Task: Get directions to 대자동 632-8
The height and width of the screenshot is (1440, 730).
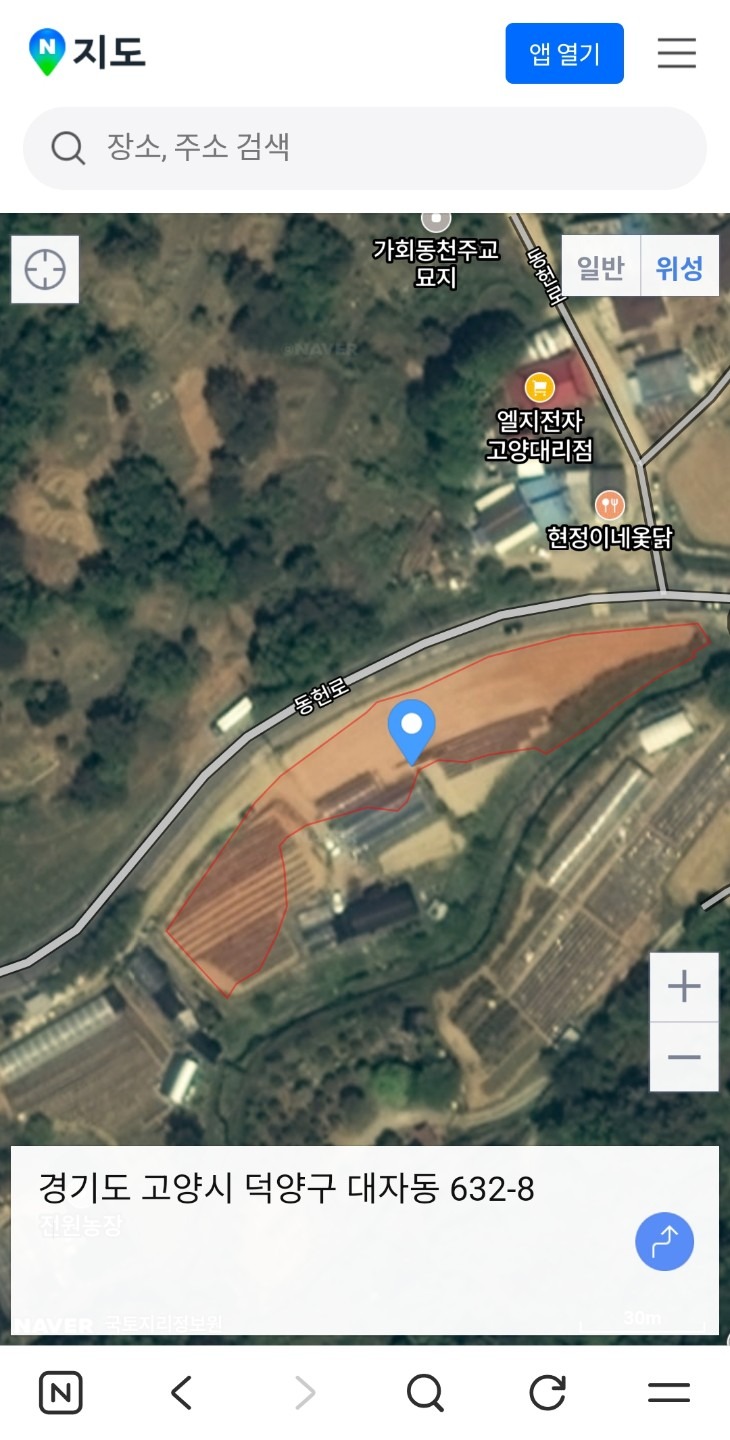Action: coord(664,1241)
